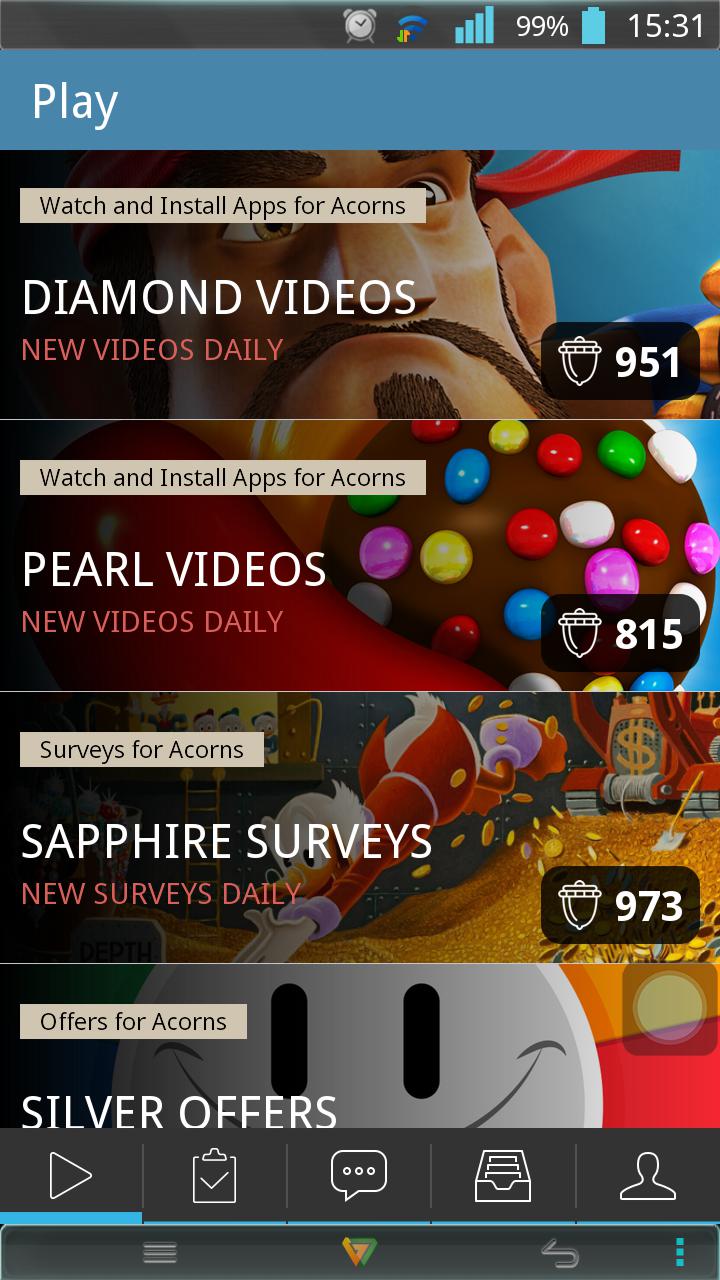Screen dimensions: 720x1280
Task: Tap the system back button
Action: click(x=560, y=1252)
